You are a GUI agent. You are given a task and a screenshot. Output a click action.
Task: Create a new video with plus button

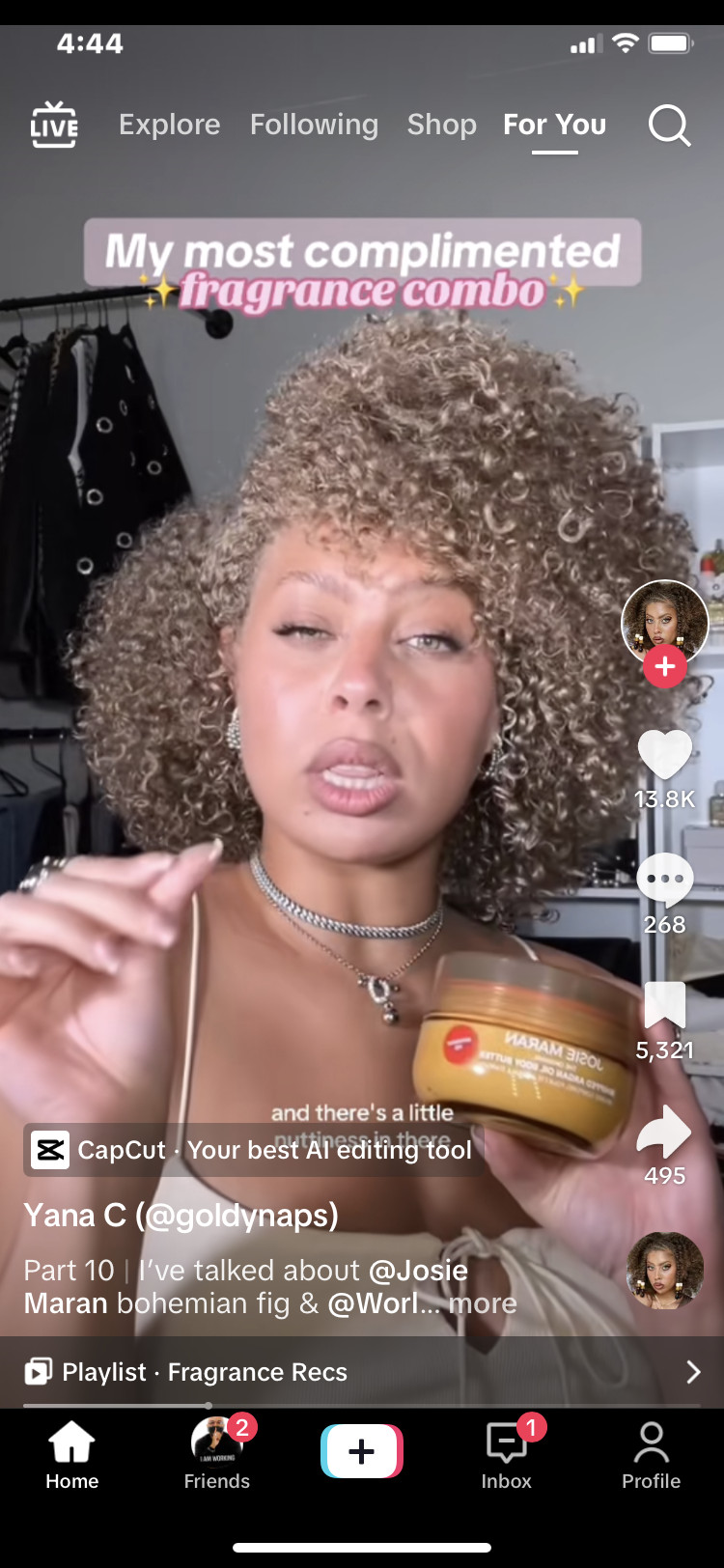pyautogui.click(x=362, y=1451)
